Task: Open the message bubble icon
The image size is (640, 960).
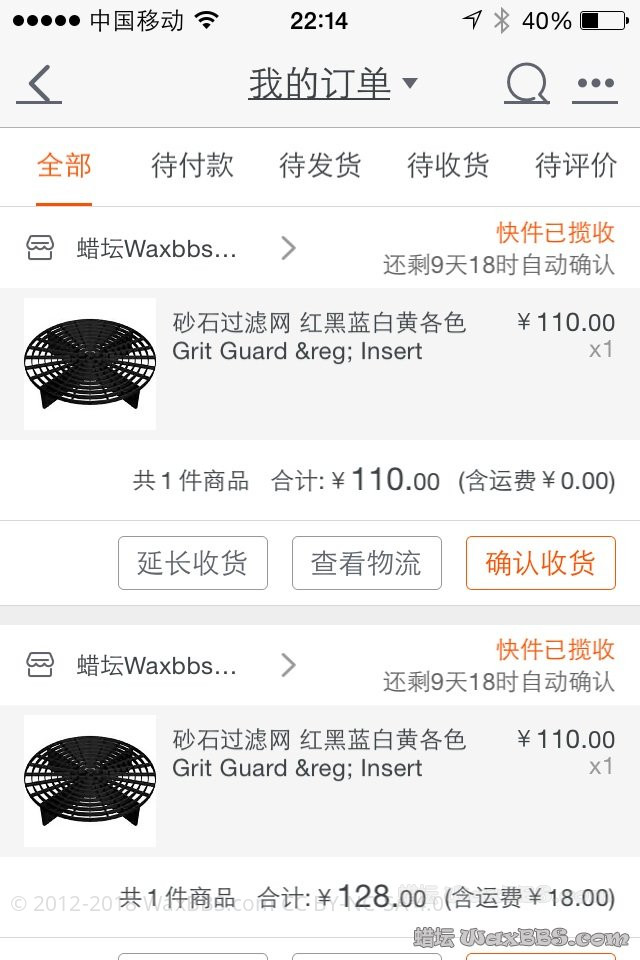Action: click(x=526, y=85)
